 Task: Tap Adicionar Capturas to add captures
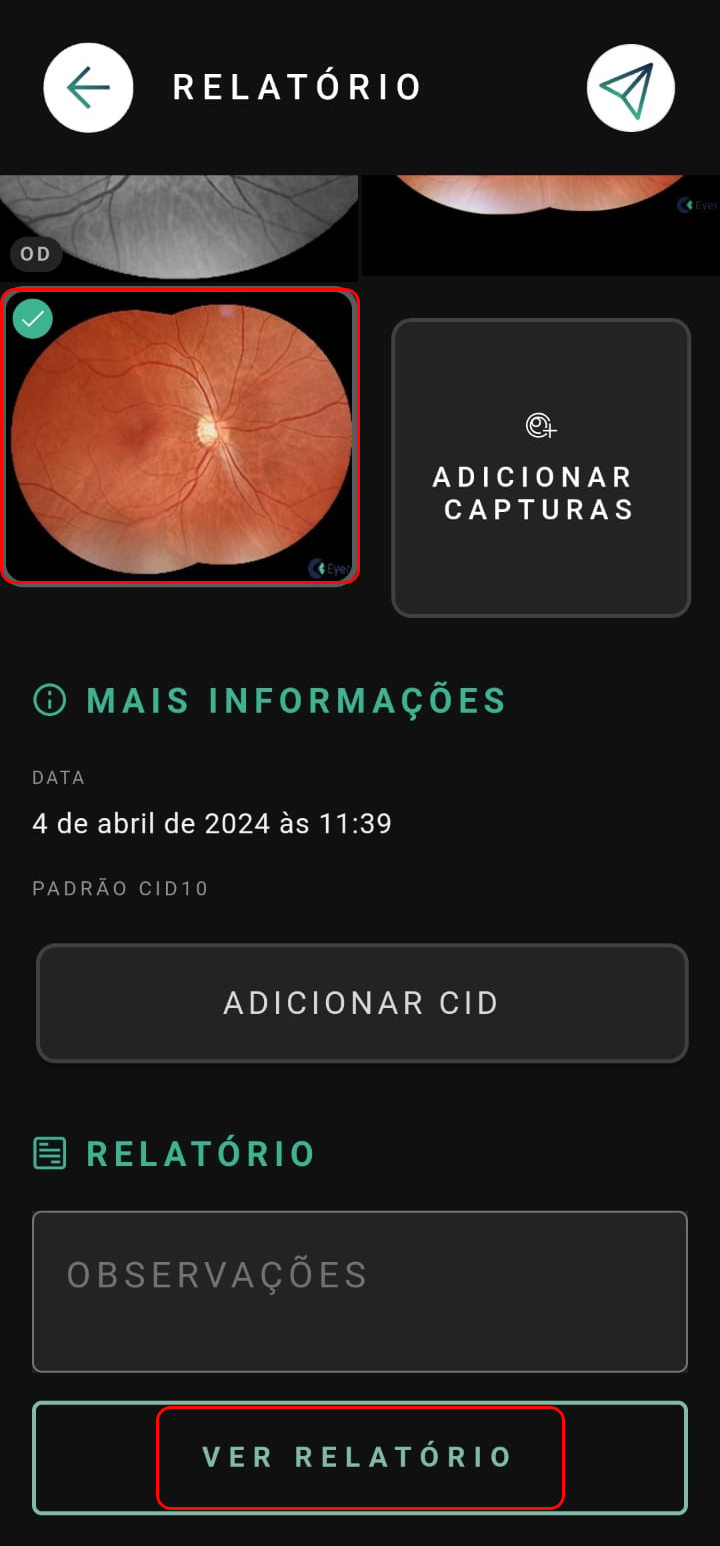541,467
